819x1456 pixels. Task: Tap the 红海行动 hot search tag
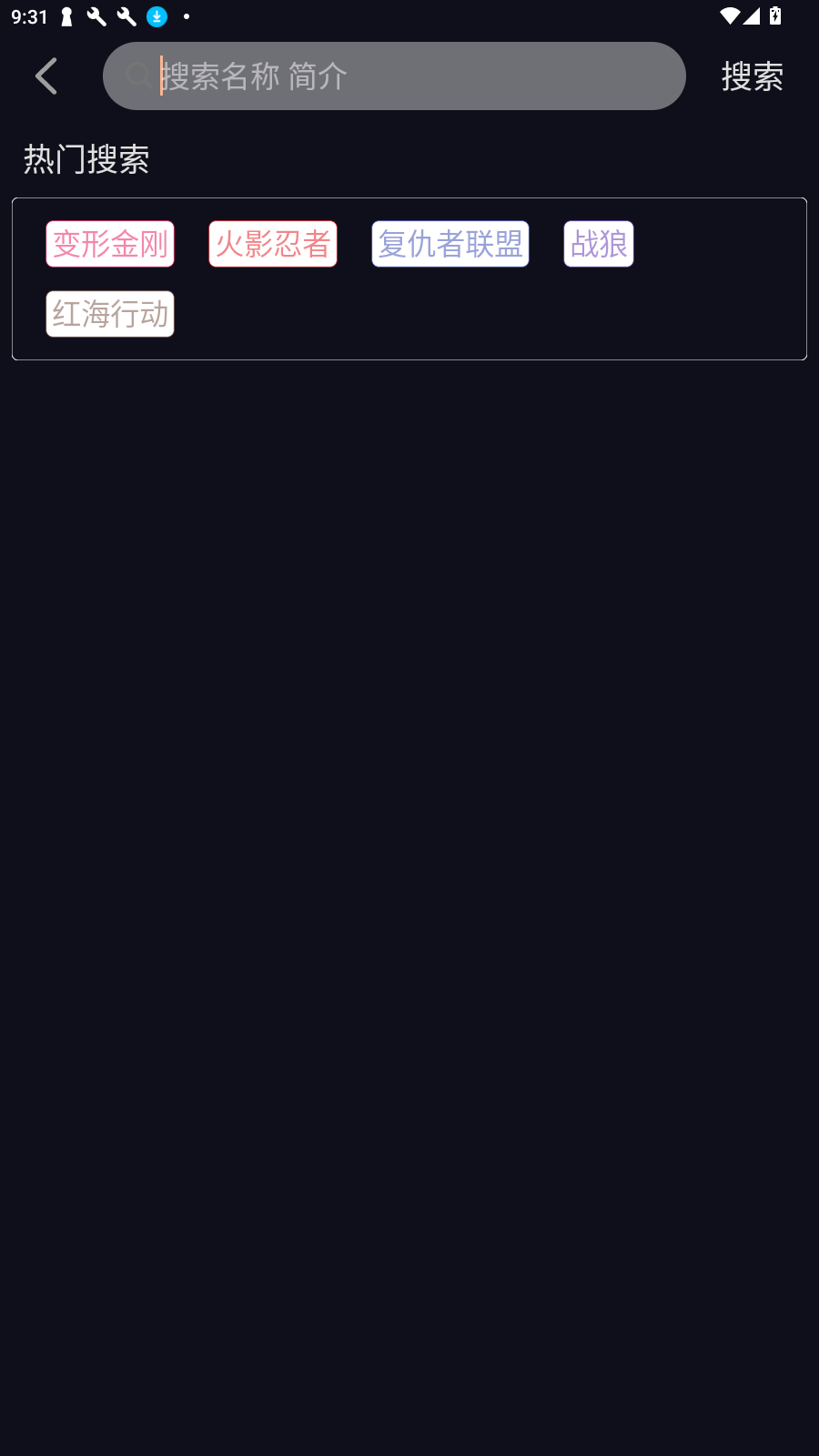point(109,314)
